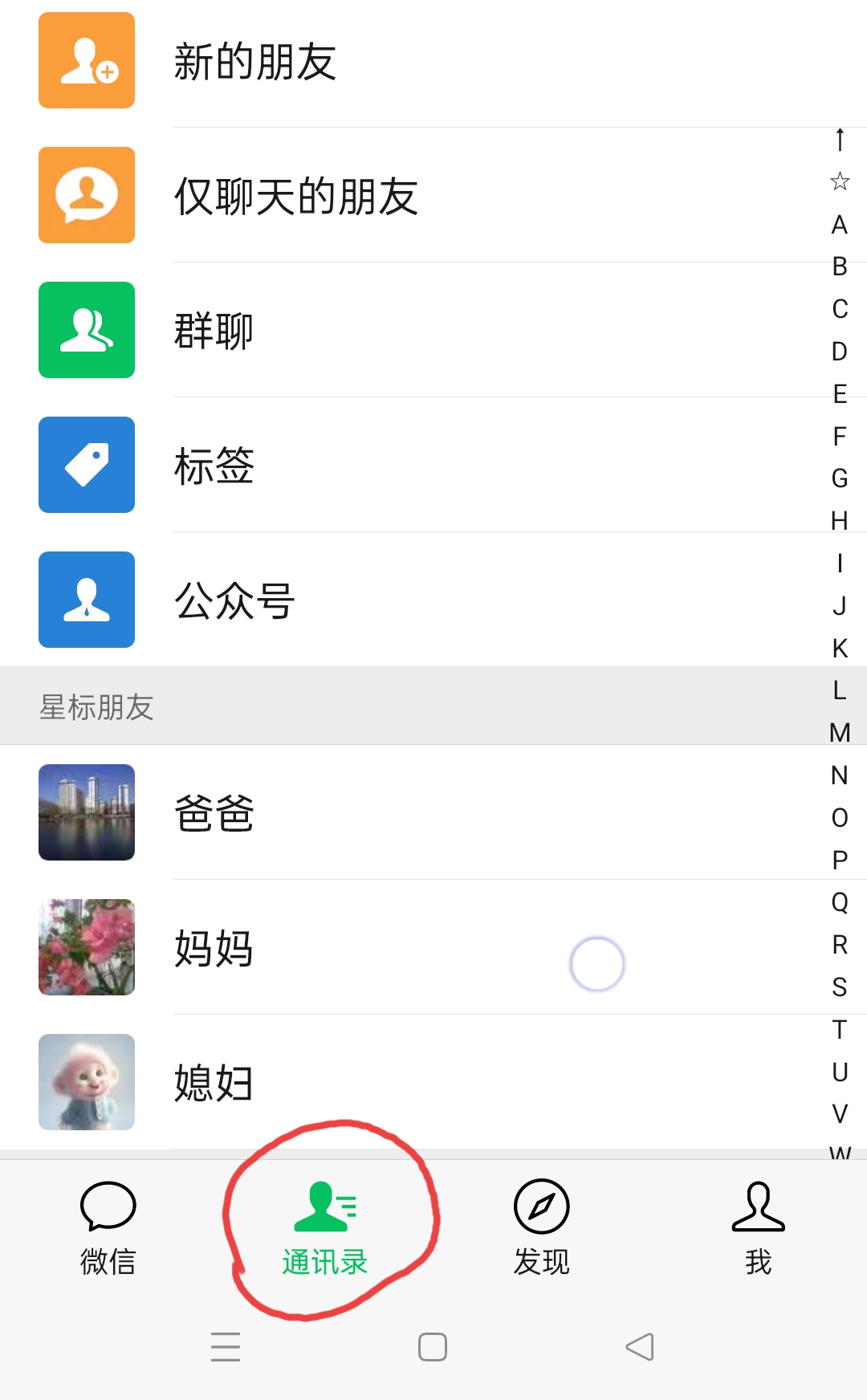Tap the system home button
This screenshot has height=1400, width=867.
pyautogui.click(x=433, y=1346)
